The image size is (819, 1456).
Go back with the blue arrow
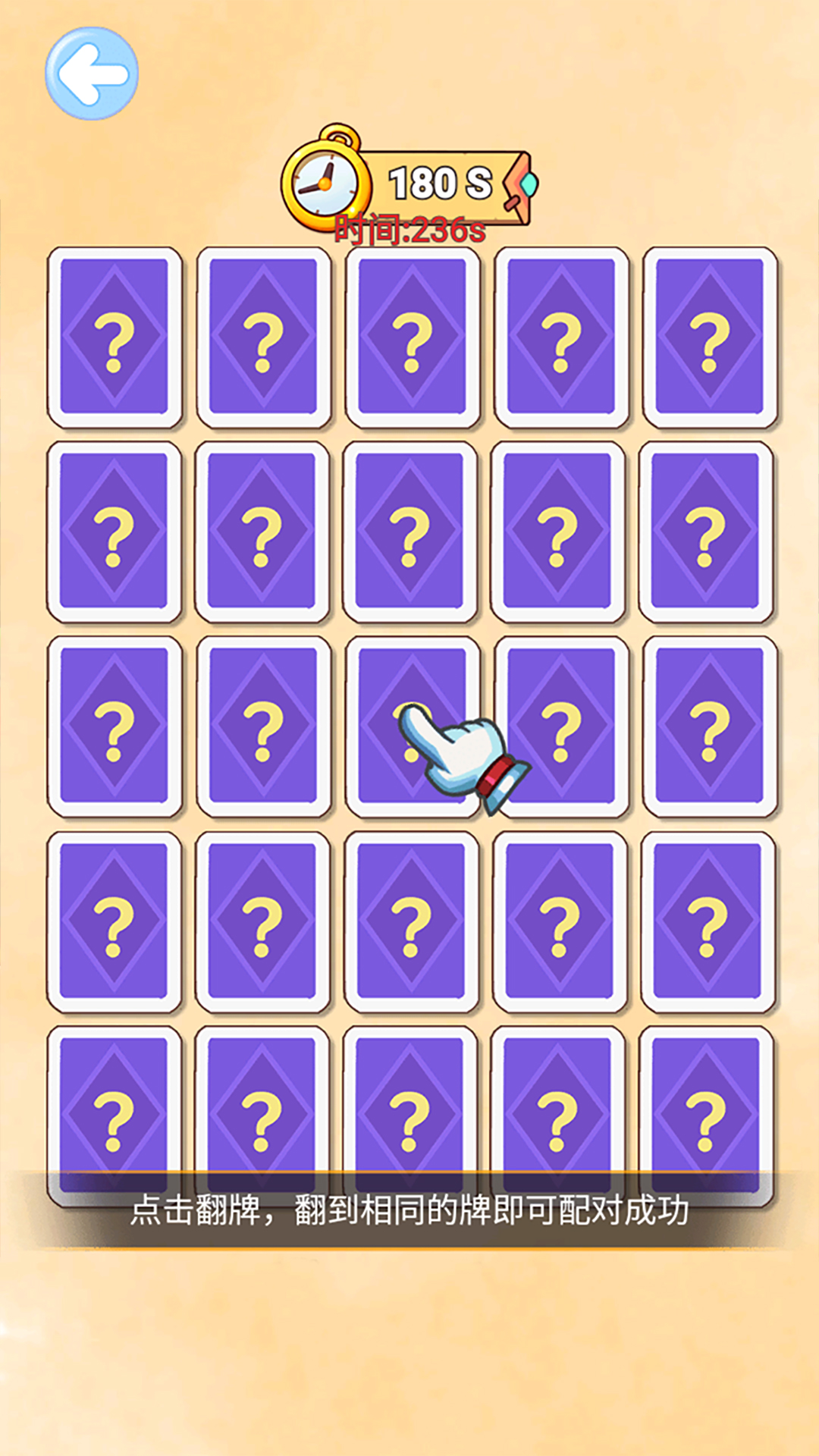click(92, 74)
